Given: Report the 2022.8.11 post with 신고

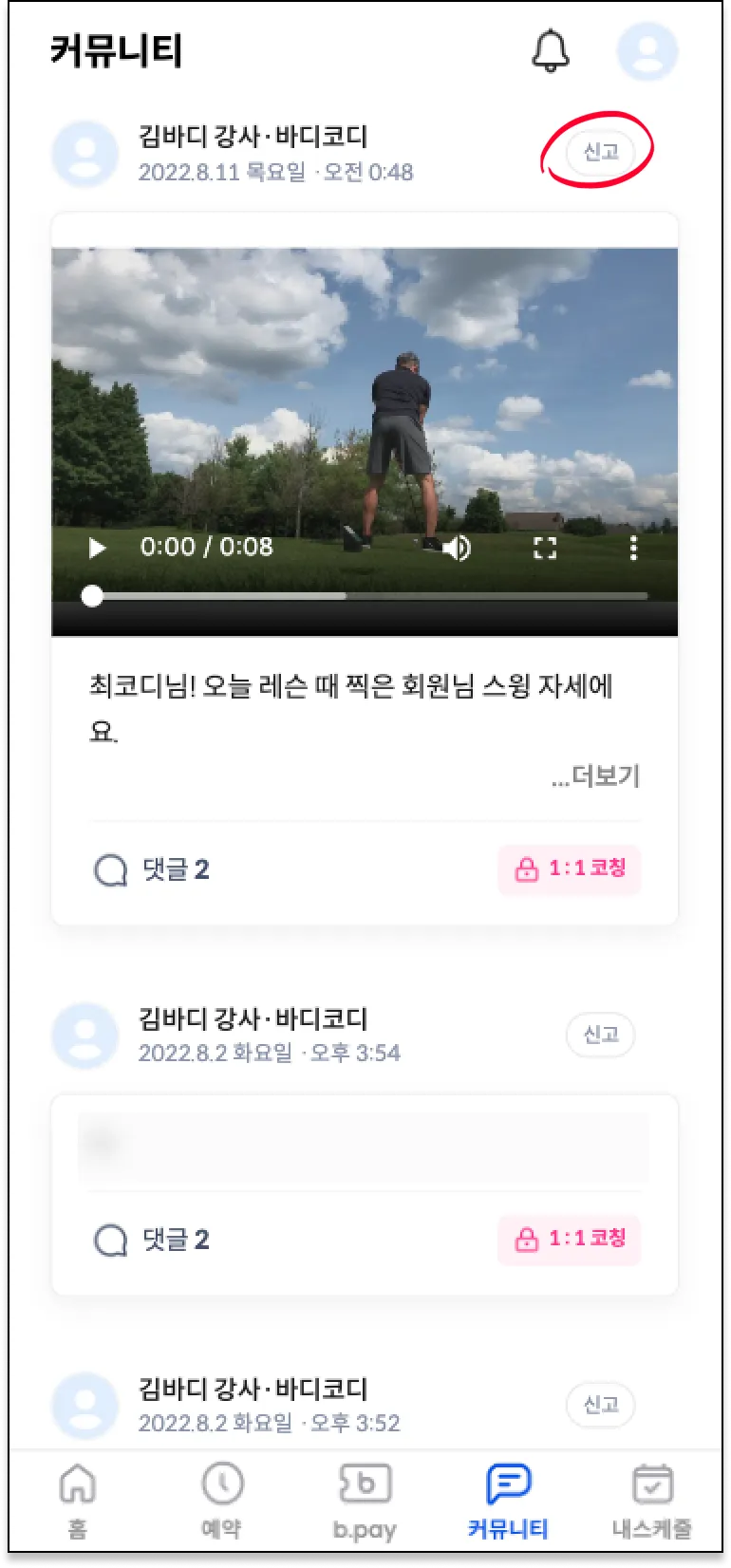Looking at the screenshot, I should click(x=600, y=152).
